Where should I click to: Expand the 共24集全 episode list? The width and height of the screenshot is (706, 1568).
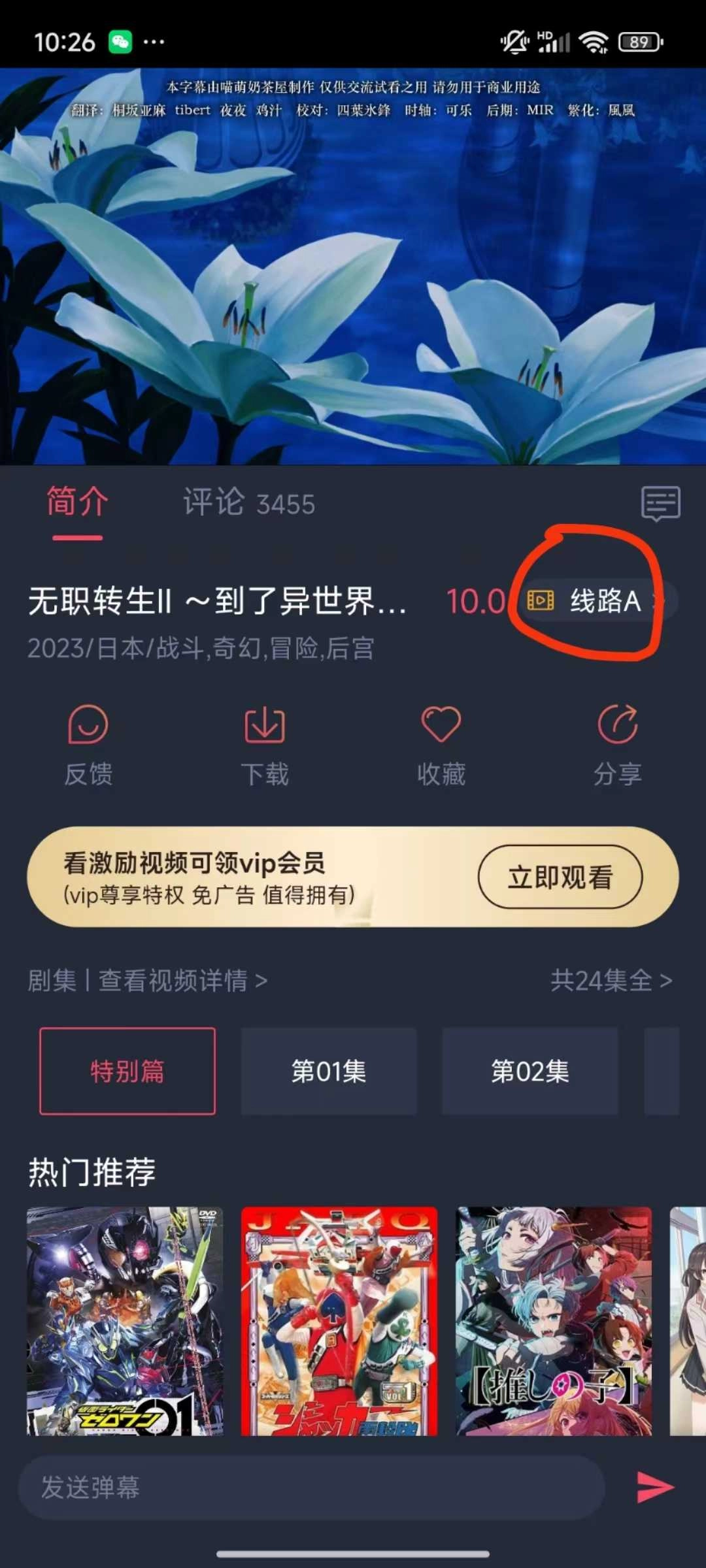click(x=611, y=981)
